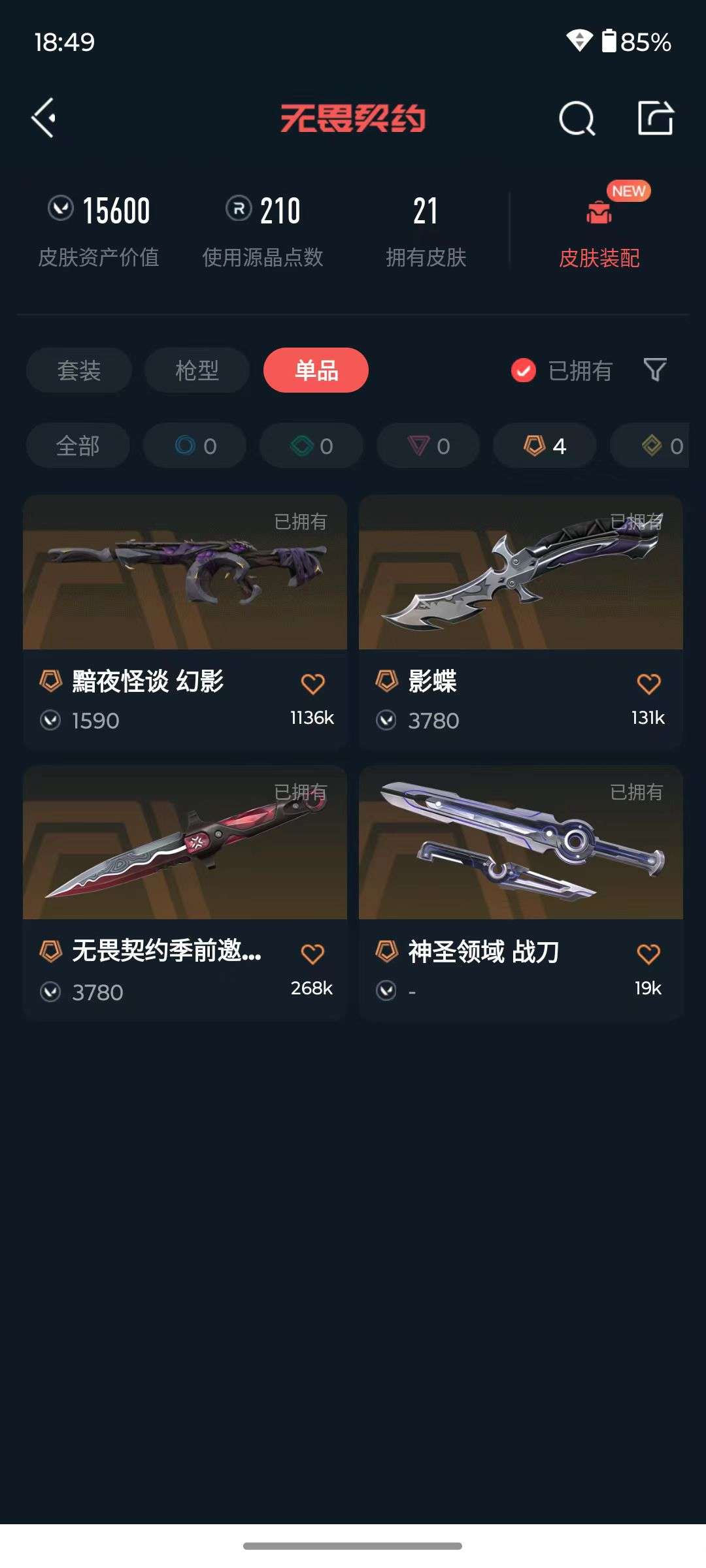Click the currency icon beside 1590

[x=51, y=720]
